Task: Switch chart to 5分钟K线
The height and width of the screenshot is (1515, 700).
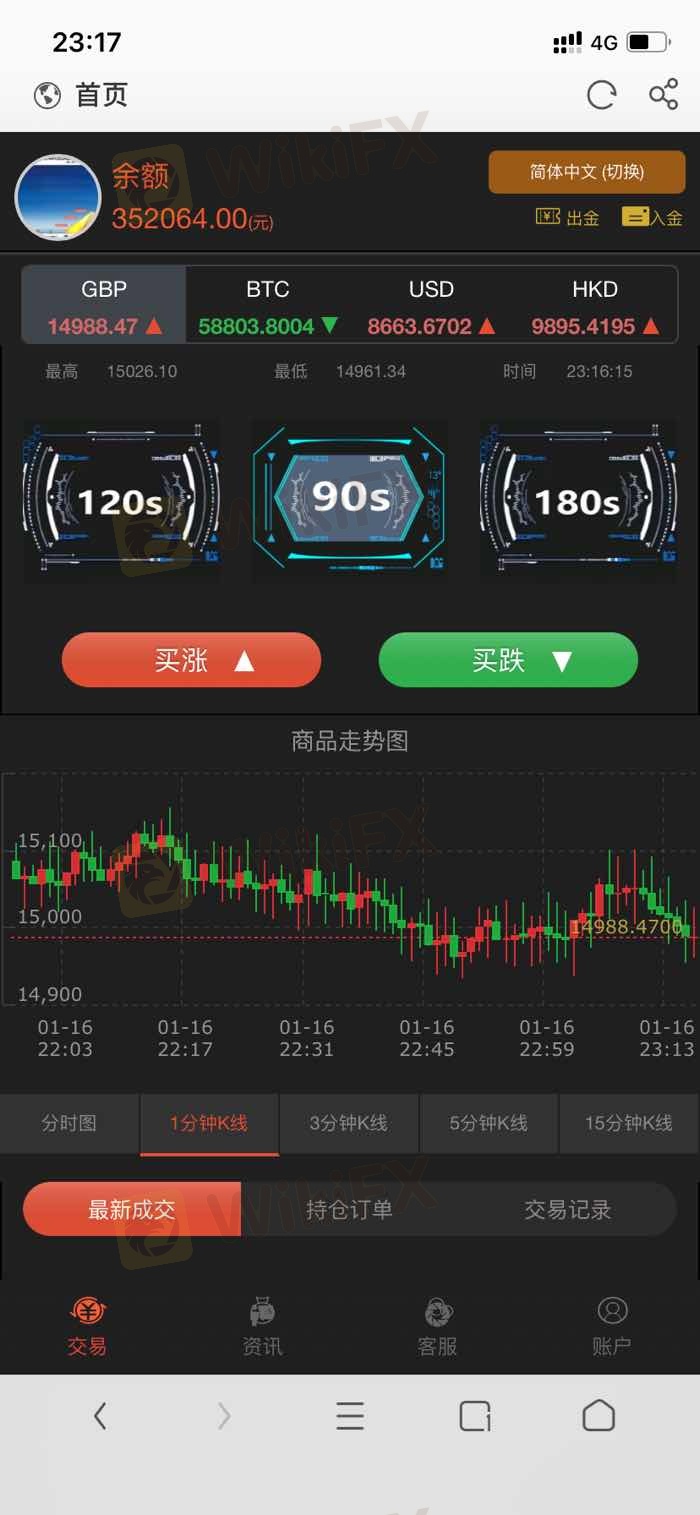Action: 489,1123
